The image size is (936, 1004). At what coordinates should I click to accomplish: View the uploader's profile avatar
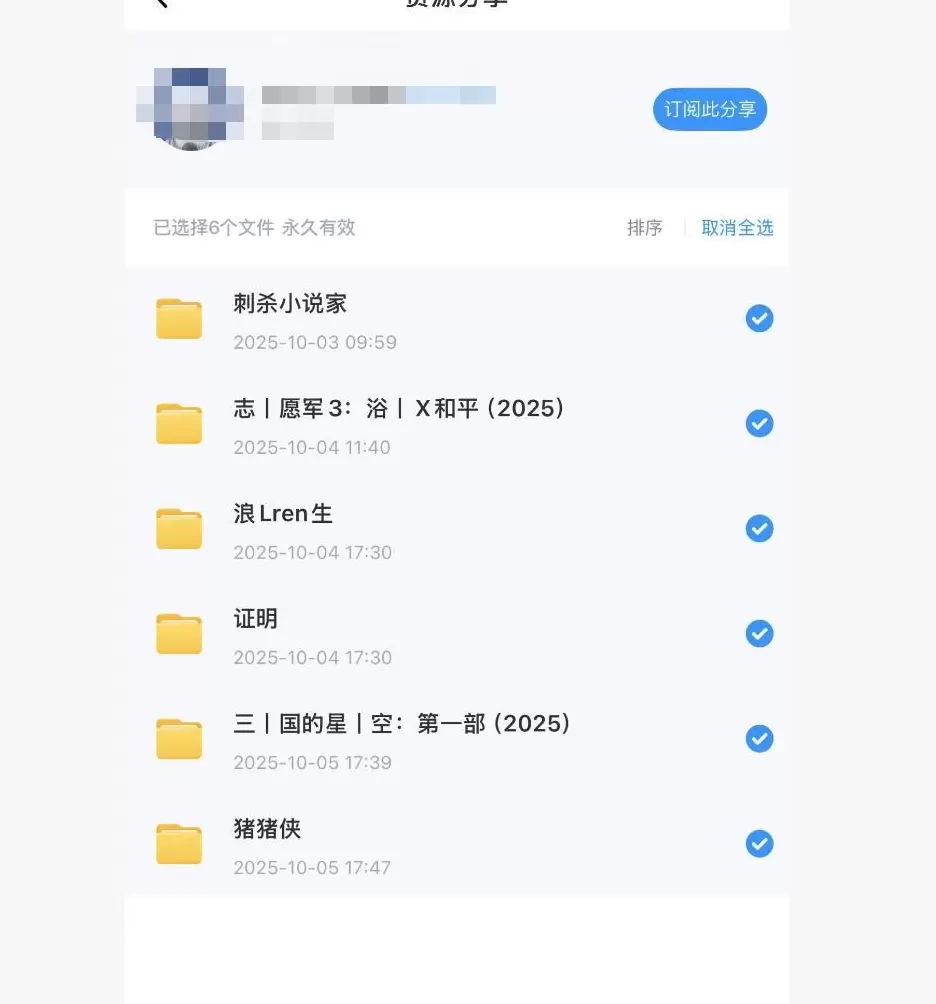190,108
